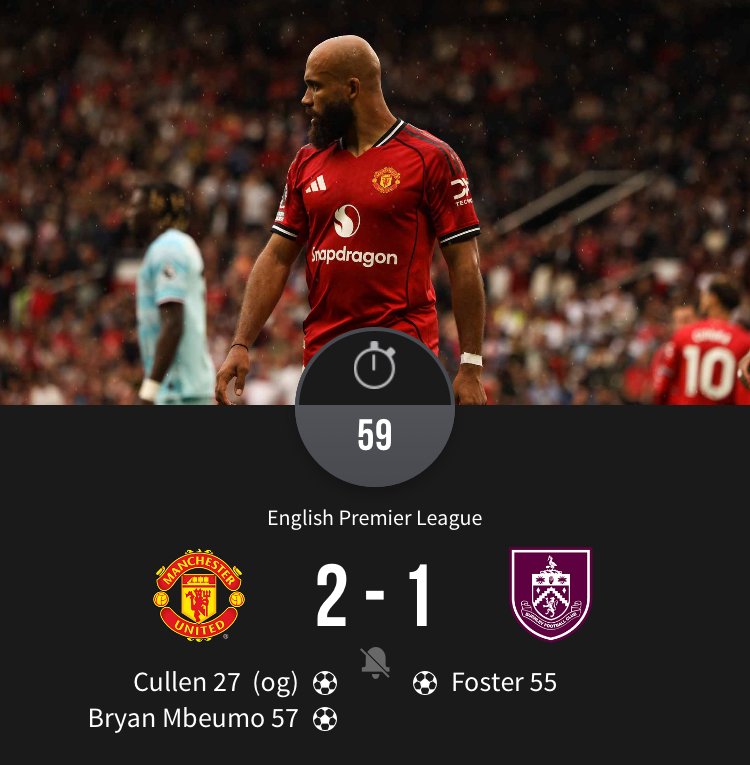This screenshot has width=750, height=765.
Task: Open the Manchester United team page
Action: (x=198, y=594)
